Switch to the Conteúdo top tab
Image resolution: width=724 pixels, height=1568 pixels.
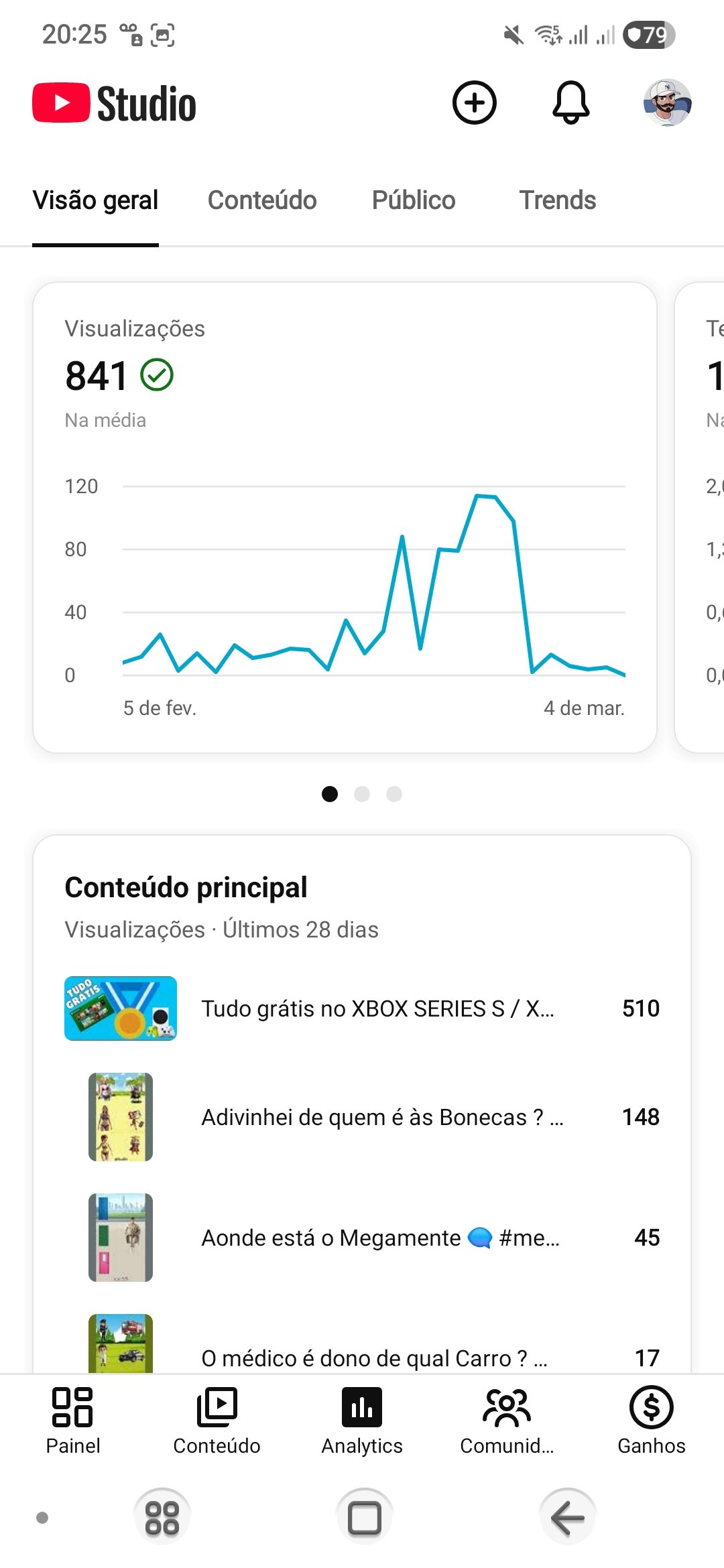[261, 200]
